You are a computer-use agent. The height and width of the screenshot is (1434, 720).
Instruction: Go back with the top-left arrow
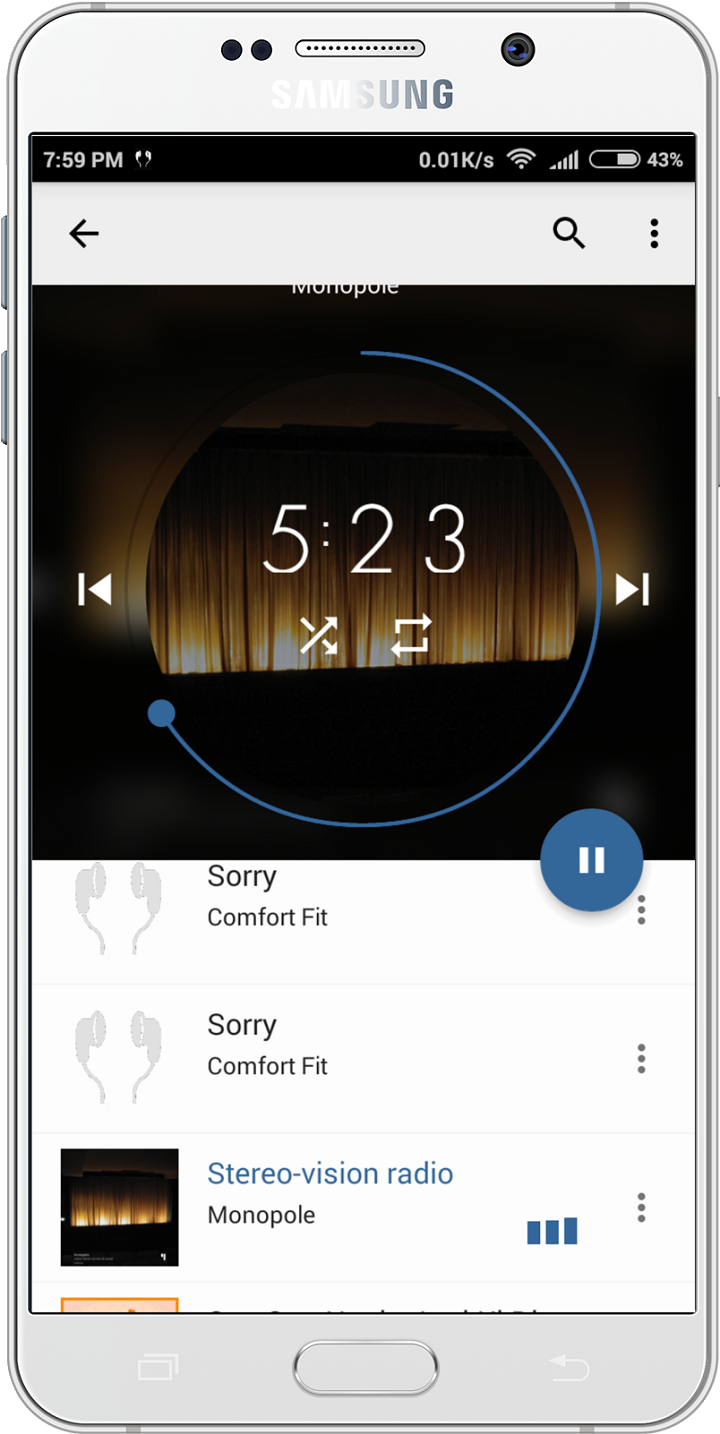click(x=84, y=234)
